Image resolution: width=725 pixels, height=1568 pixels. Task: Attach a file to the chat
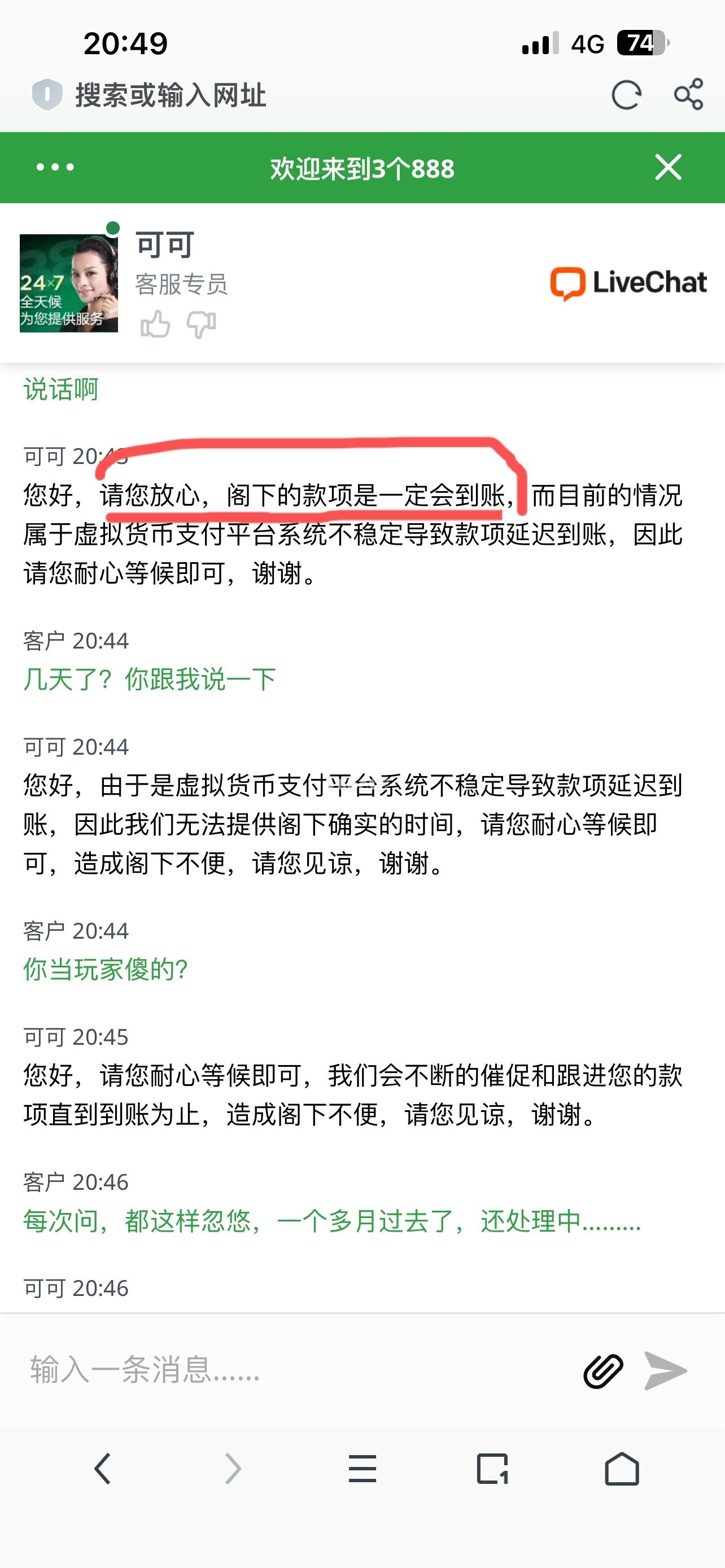602,1372
